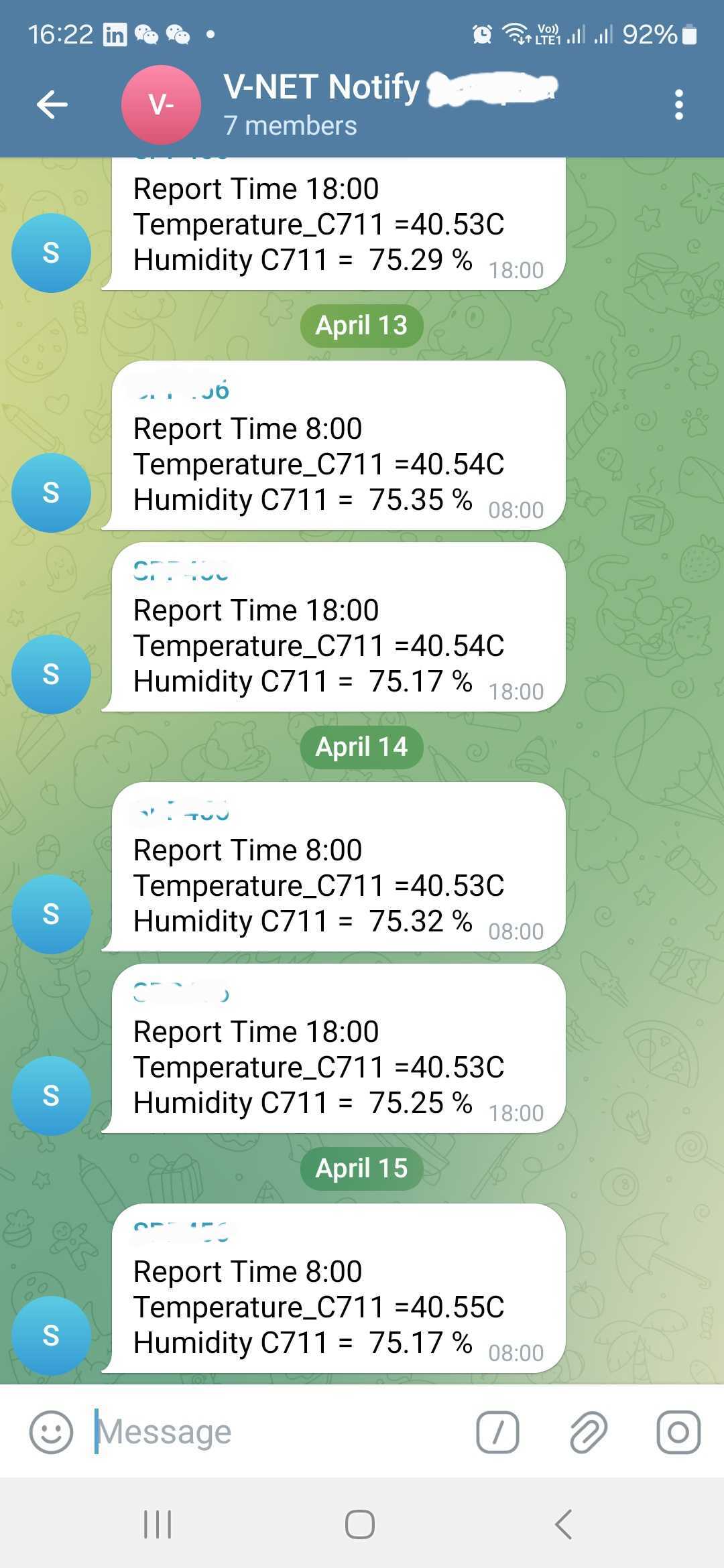
Task: Open the emoji picker
Action: 51,1432
